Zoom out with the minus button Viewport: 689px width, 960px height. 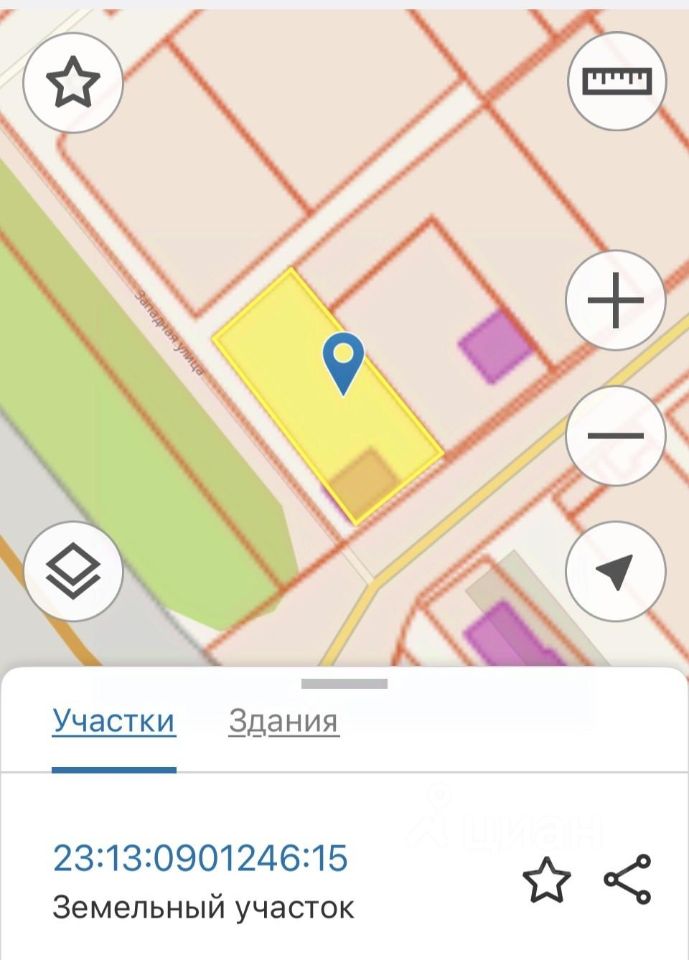(615, 436)
